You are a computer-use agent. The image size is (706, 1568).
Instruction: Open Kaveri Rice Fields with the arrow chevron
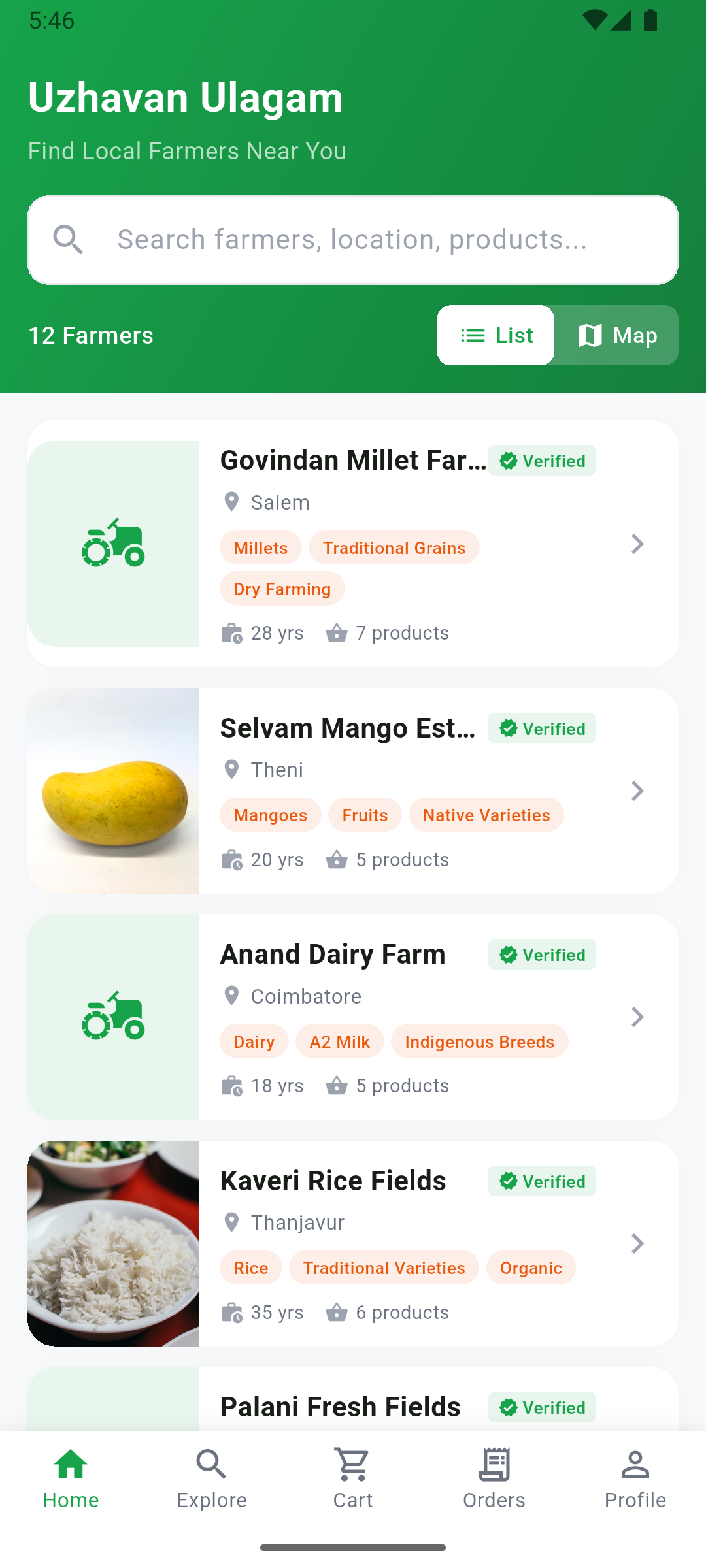(637, 1243)
